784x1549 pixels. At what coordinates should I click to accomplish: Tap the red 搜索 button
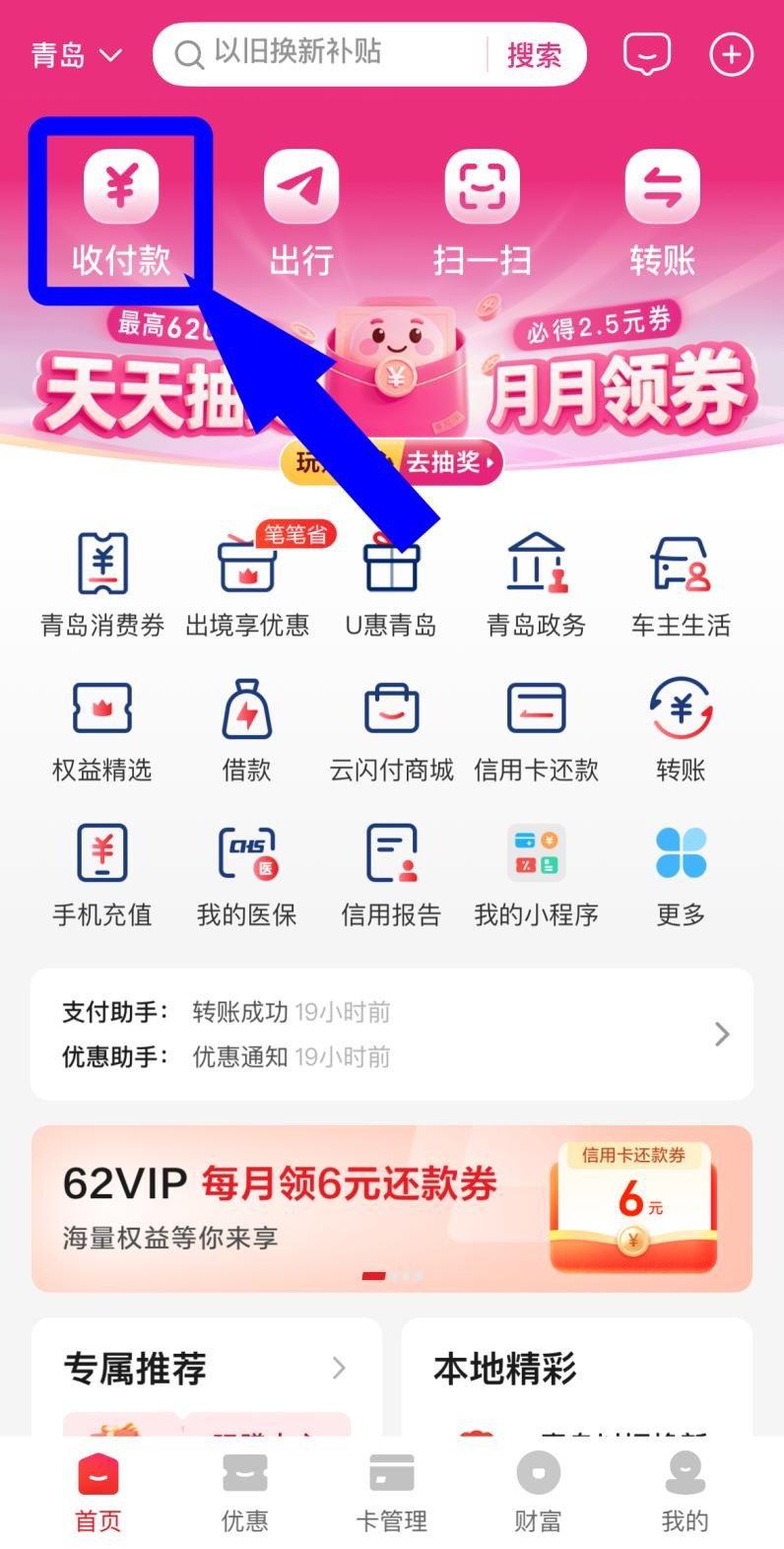[x=534, y=55]
